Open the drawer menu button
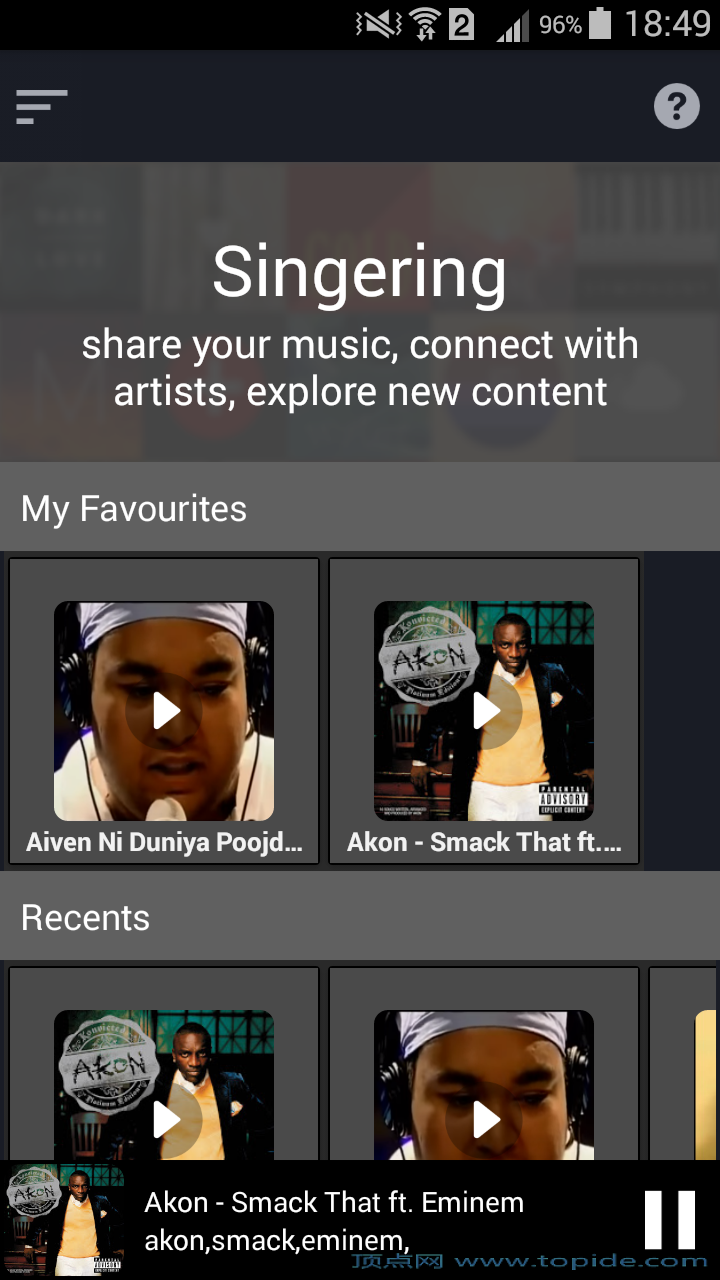 pyautogui.click(x=41, y=106)
